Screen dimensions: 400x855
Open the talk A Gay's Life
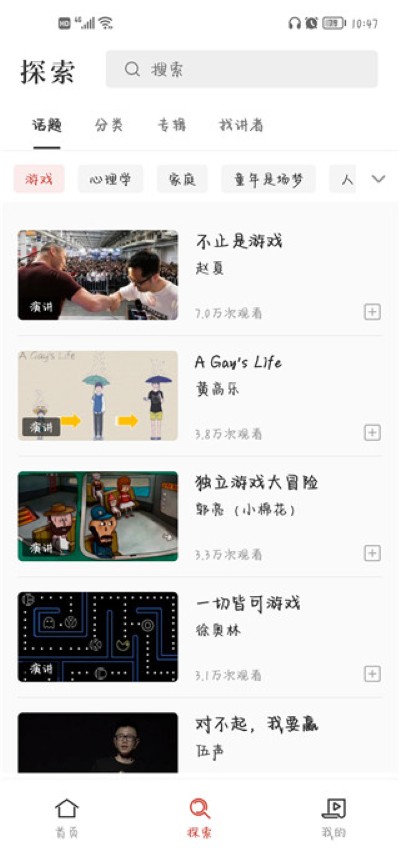[200, 395]
